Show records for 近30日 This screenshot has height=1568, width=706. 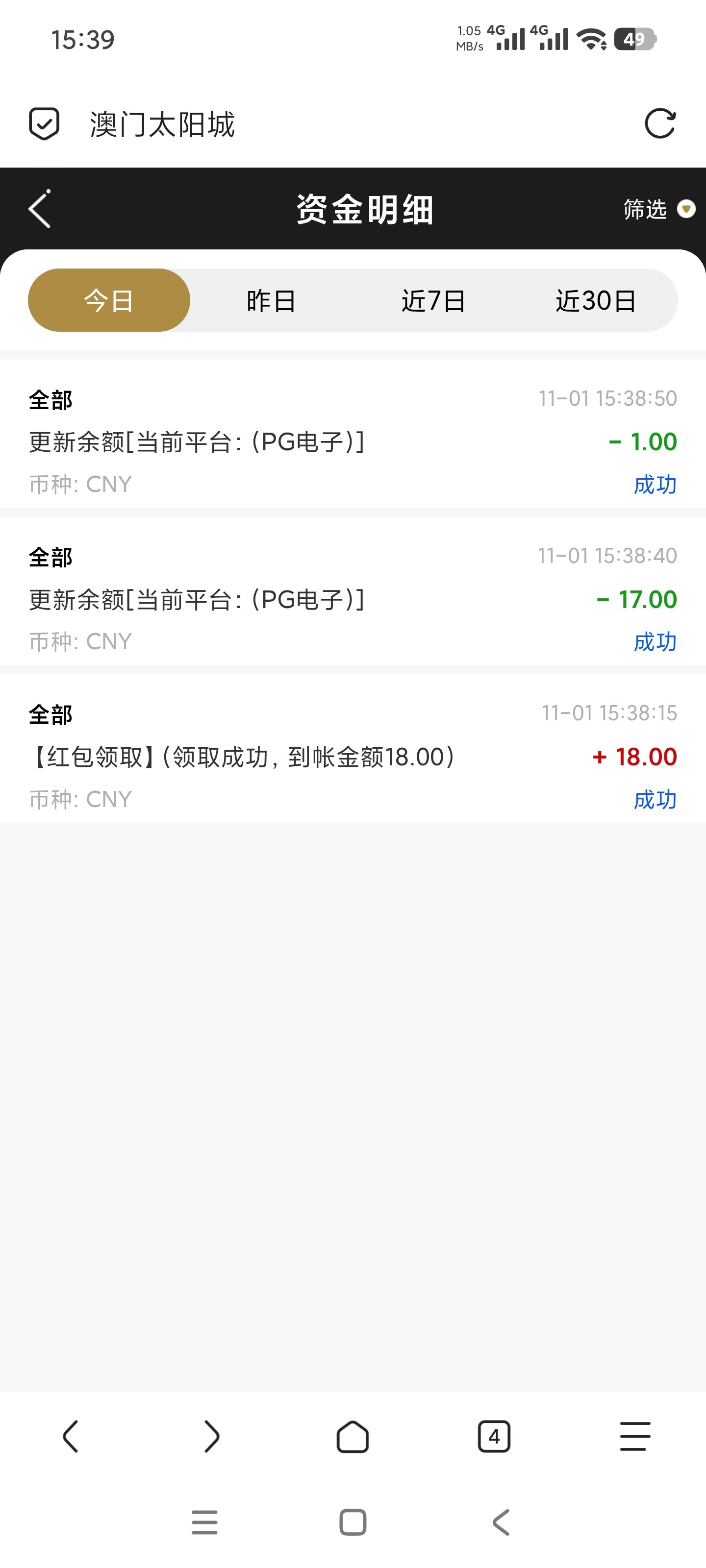point(596,301)
